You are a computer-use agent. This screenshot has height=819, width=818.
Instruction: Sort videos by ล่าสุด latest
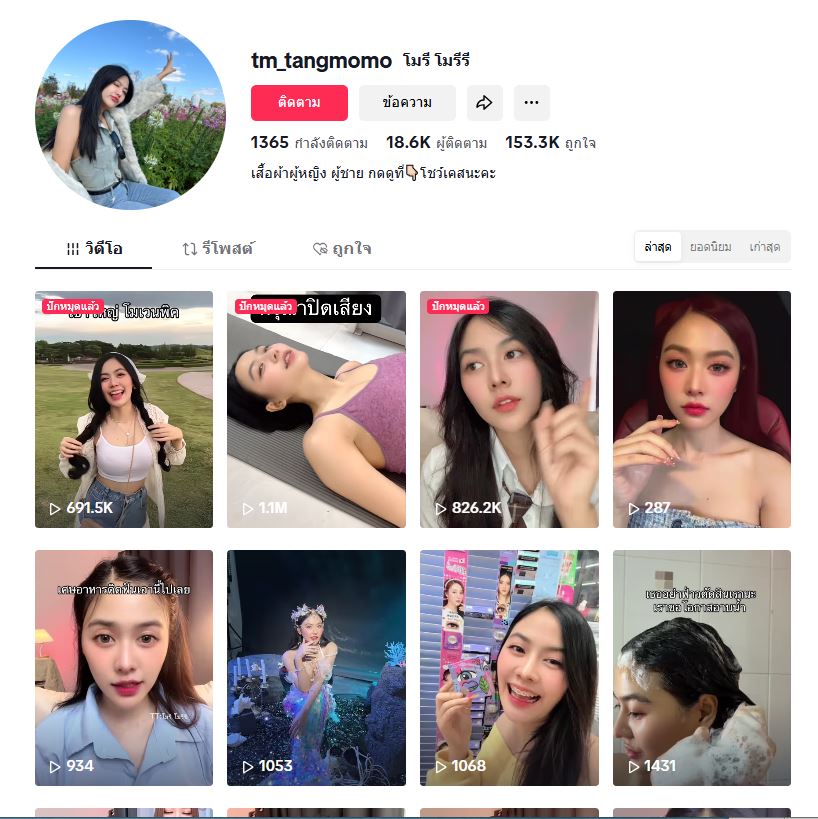657,247
